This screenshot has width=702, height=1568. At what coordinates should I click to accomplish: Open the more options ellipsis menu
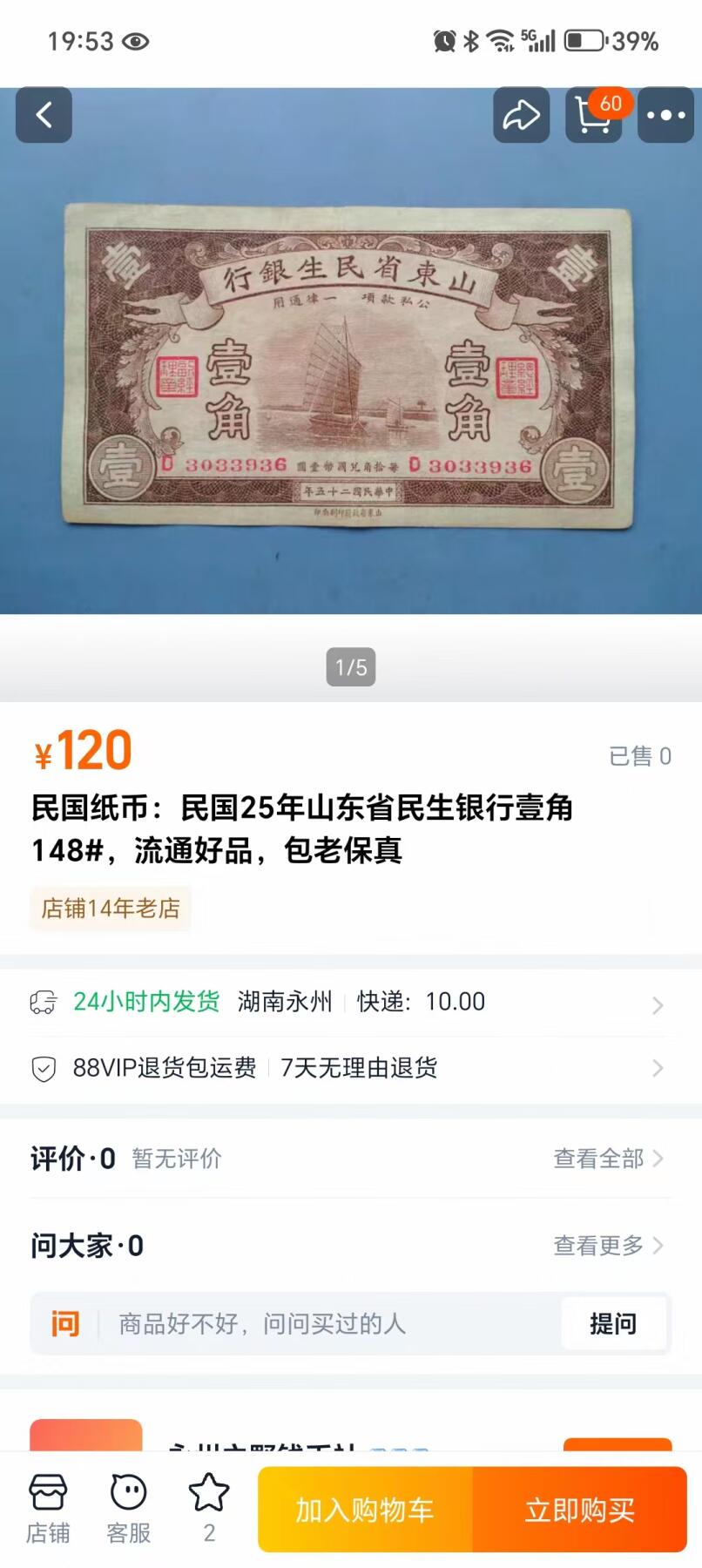point(665,114)
